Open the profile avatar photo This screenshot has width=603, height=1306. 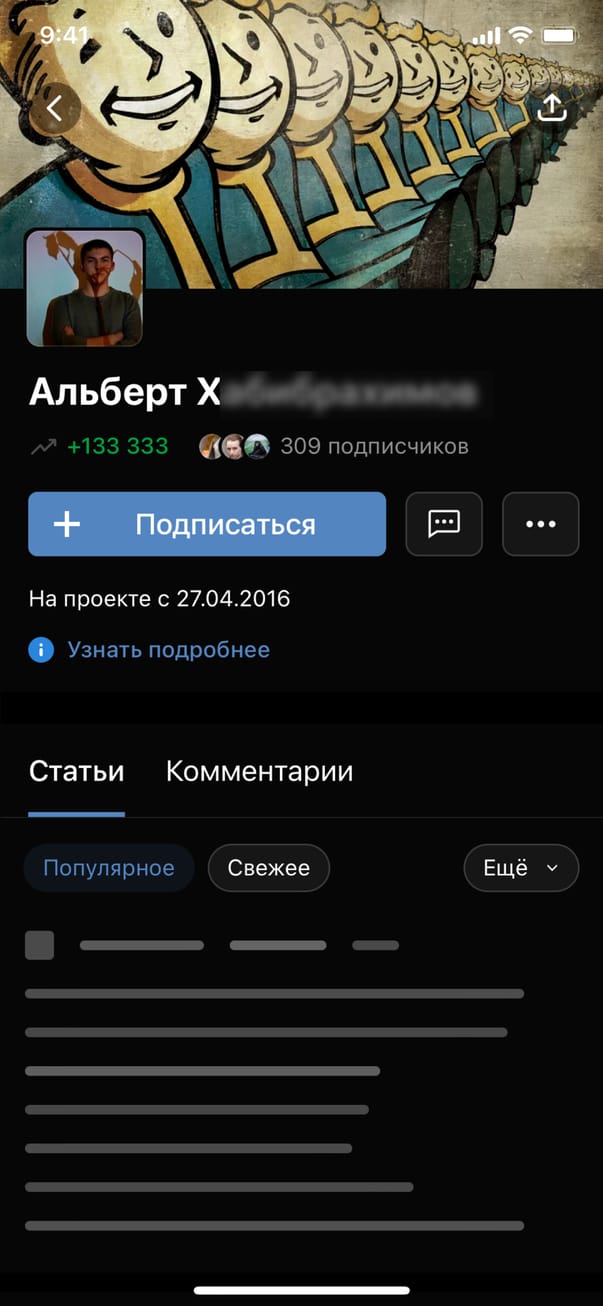coord(84,288)
